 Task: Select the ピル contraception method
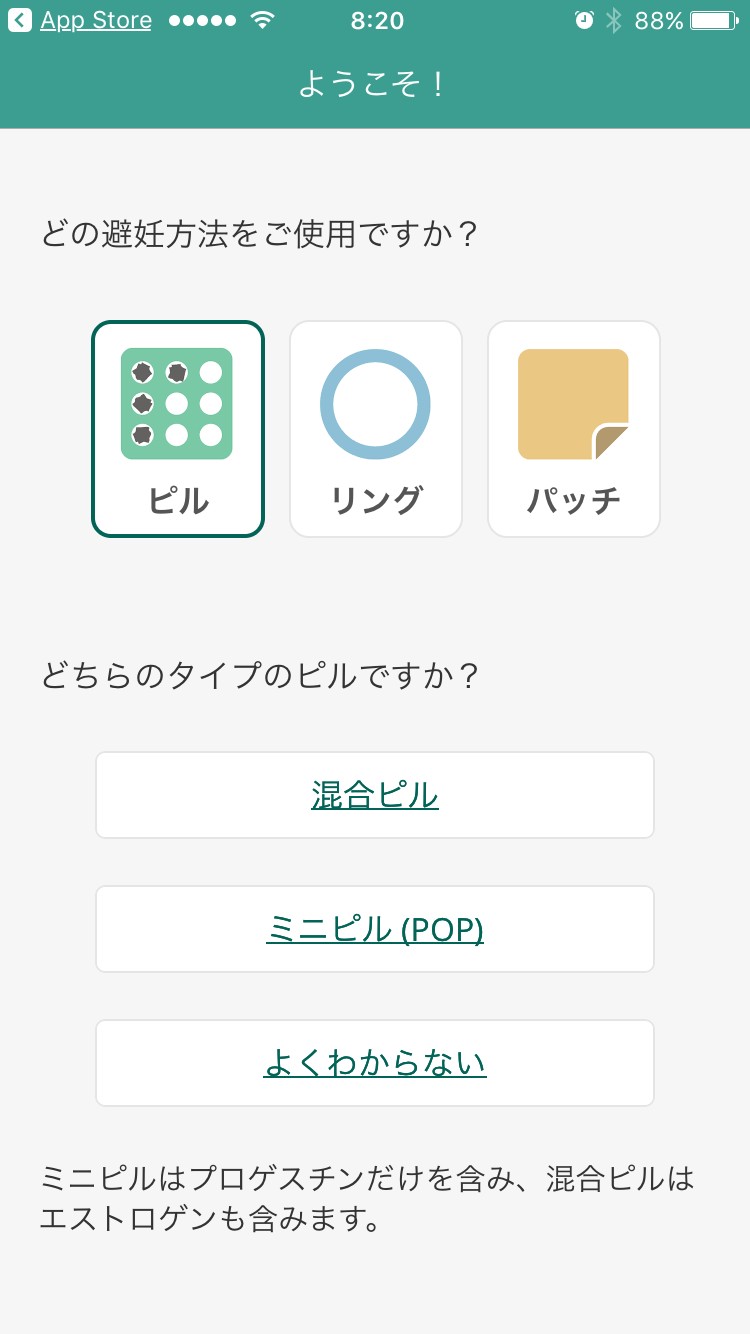coord(178,429)
